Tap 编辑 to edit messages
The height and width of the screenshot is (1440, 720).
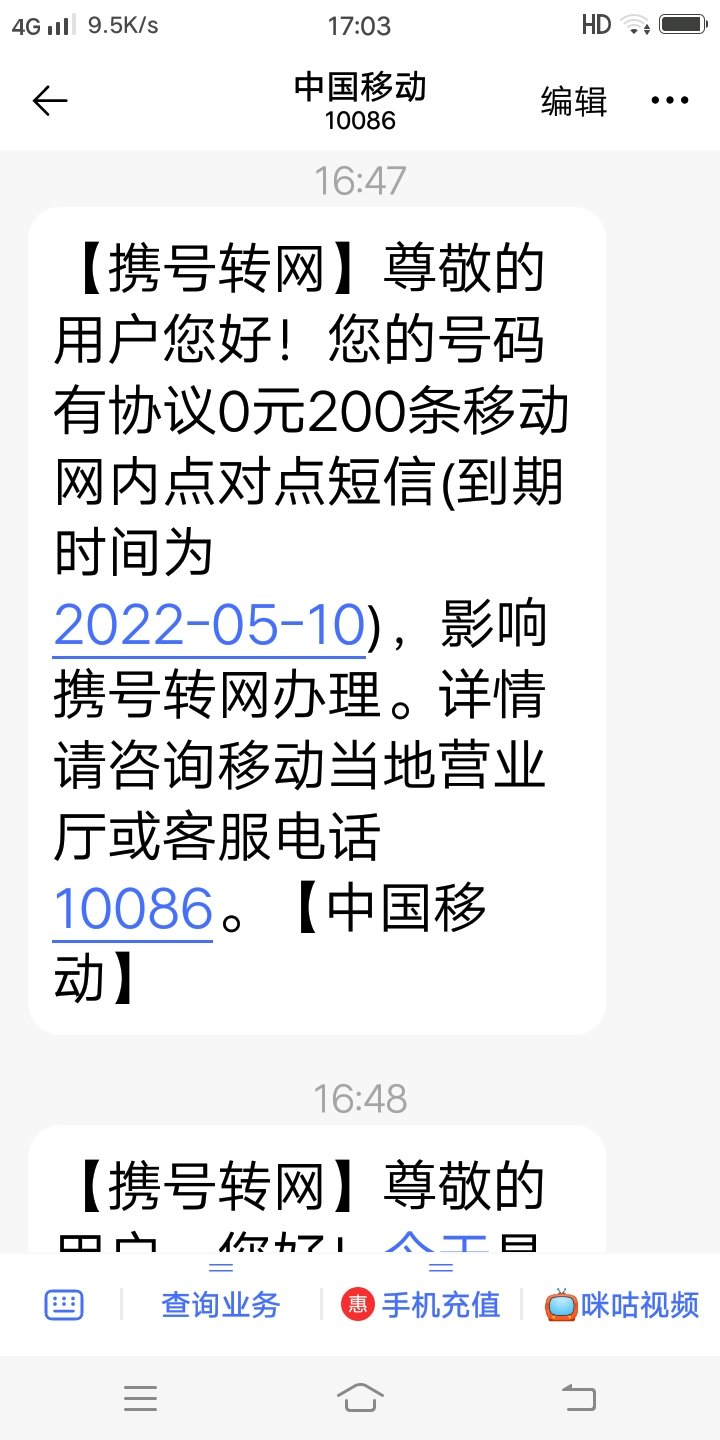pos(574,101)
